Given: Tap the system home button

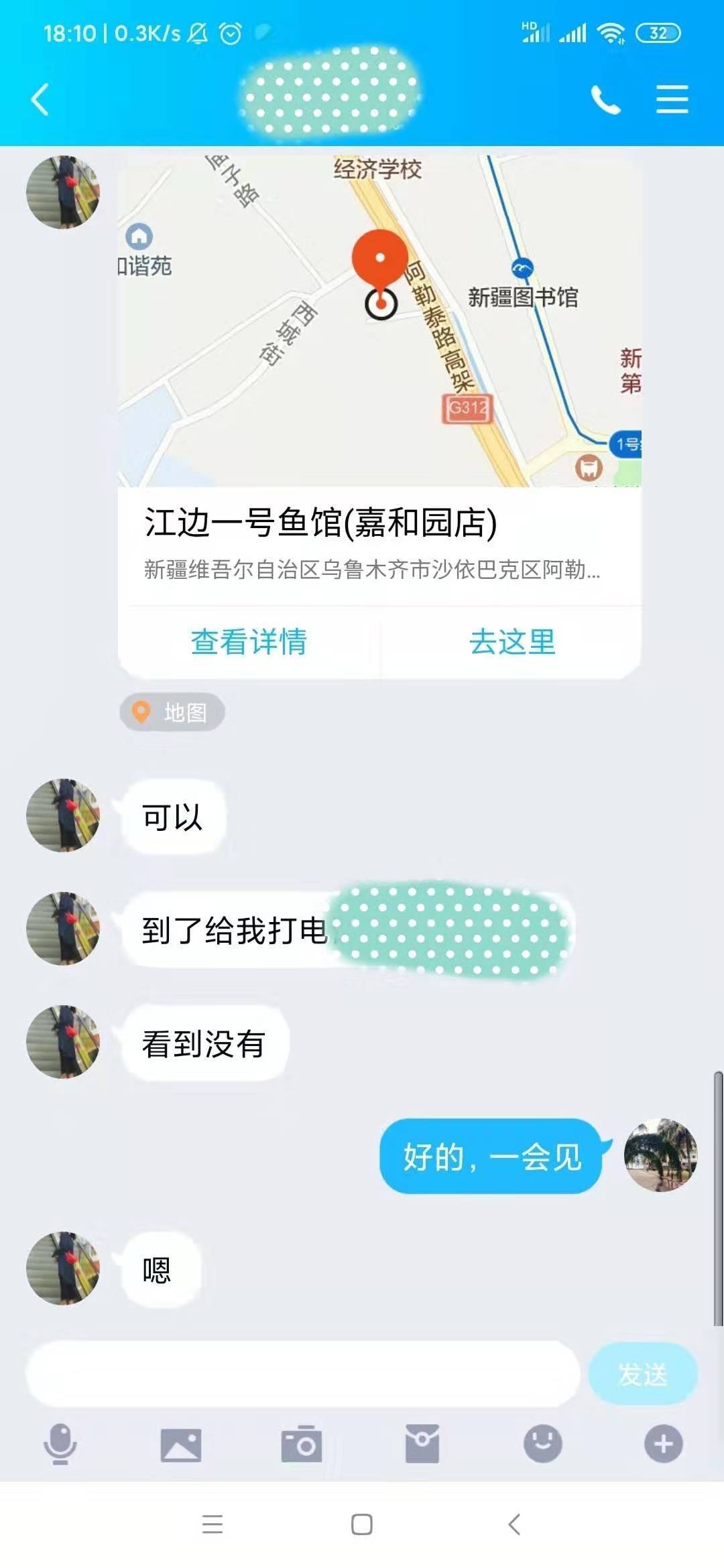Looking at the screenshot, I should point(362,1524).
